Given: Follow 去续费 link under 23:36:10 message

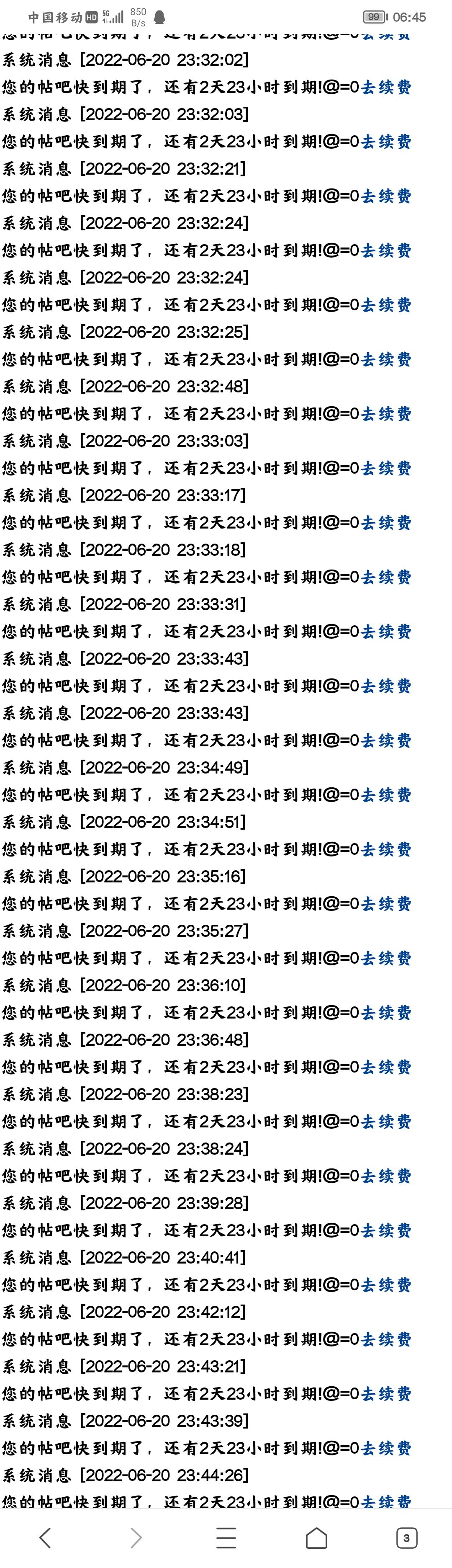Looking at the screenshot, I should (386, 1013).
